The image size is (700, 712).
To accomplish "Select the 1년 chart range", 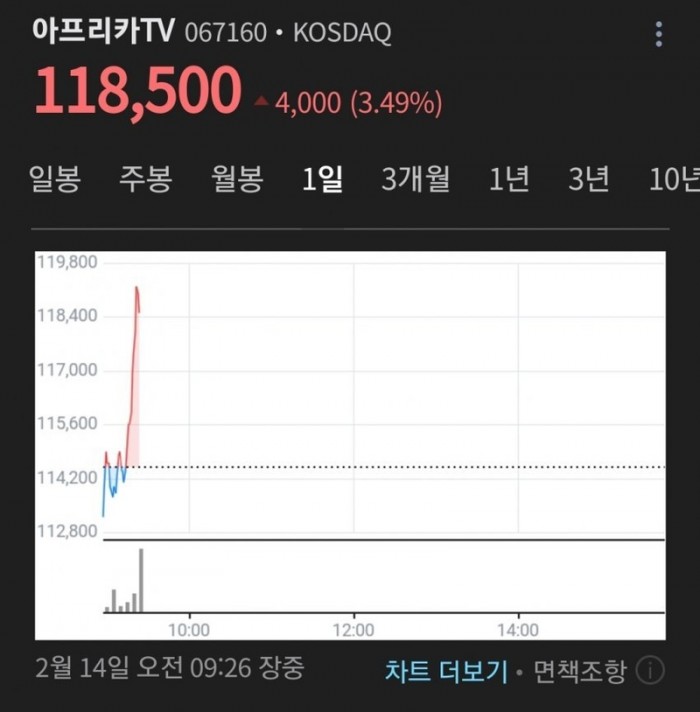I will (x=509, y=179).
